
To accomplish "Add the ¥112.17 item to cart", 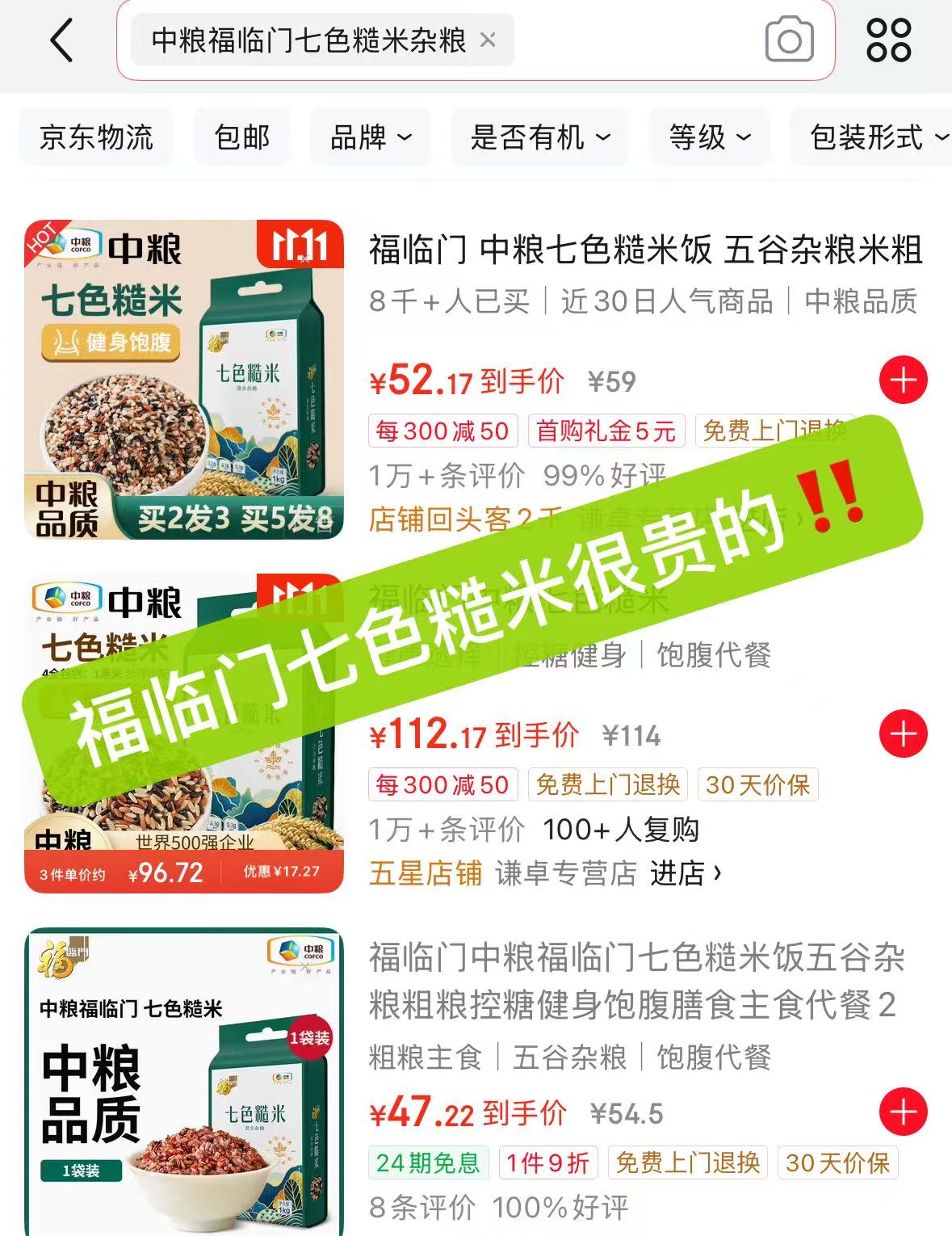I will tap(903, 734).
